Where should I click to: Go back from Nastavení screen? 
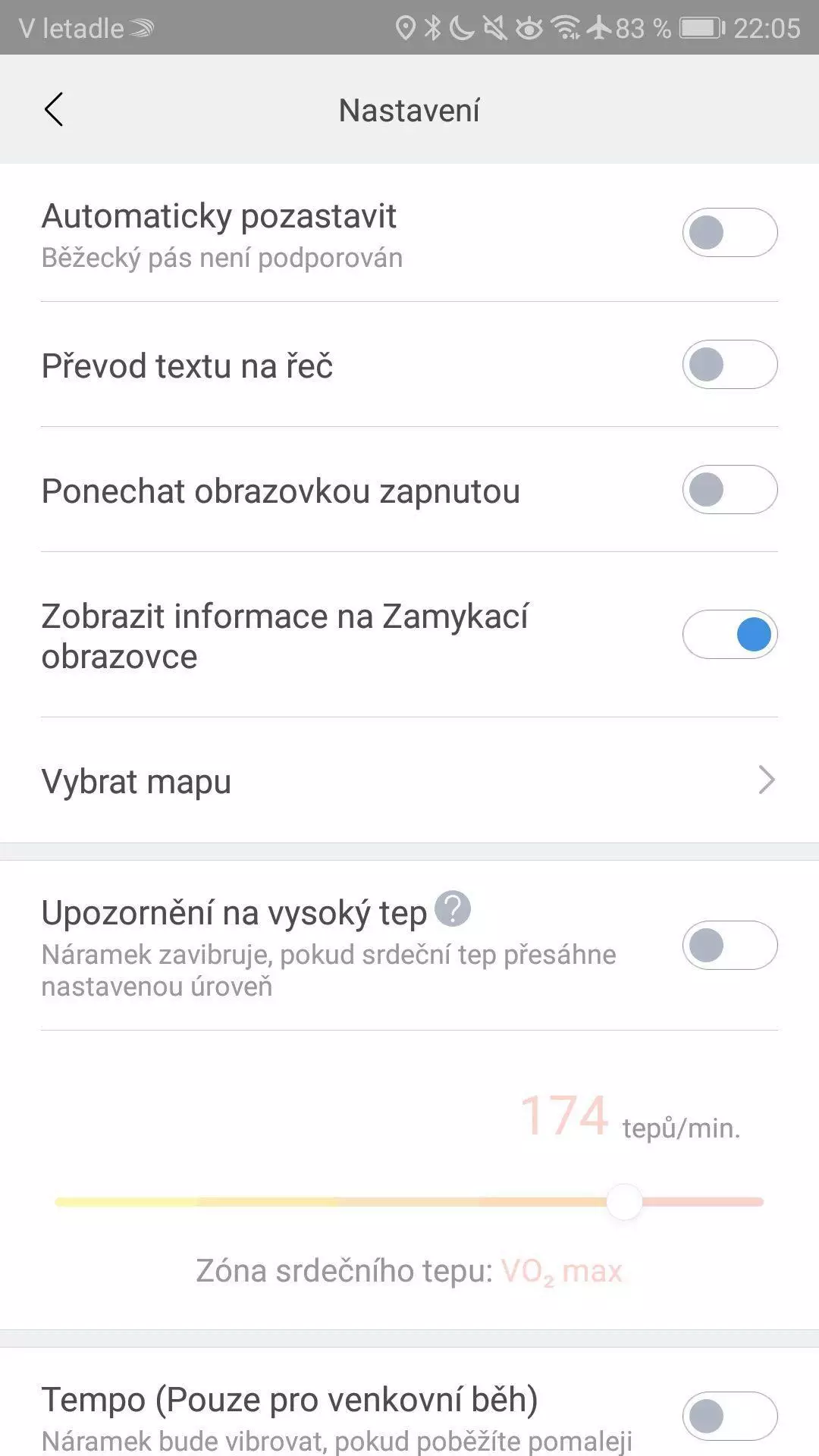tap(54, 110)
